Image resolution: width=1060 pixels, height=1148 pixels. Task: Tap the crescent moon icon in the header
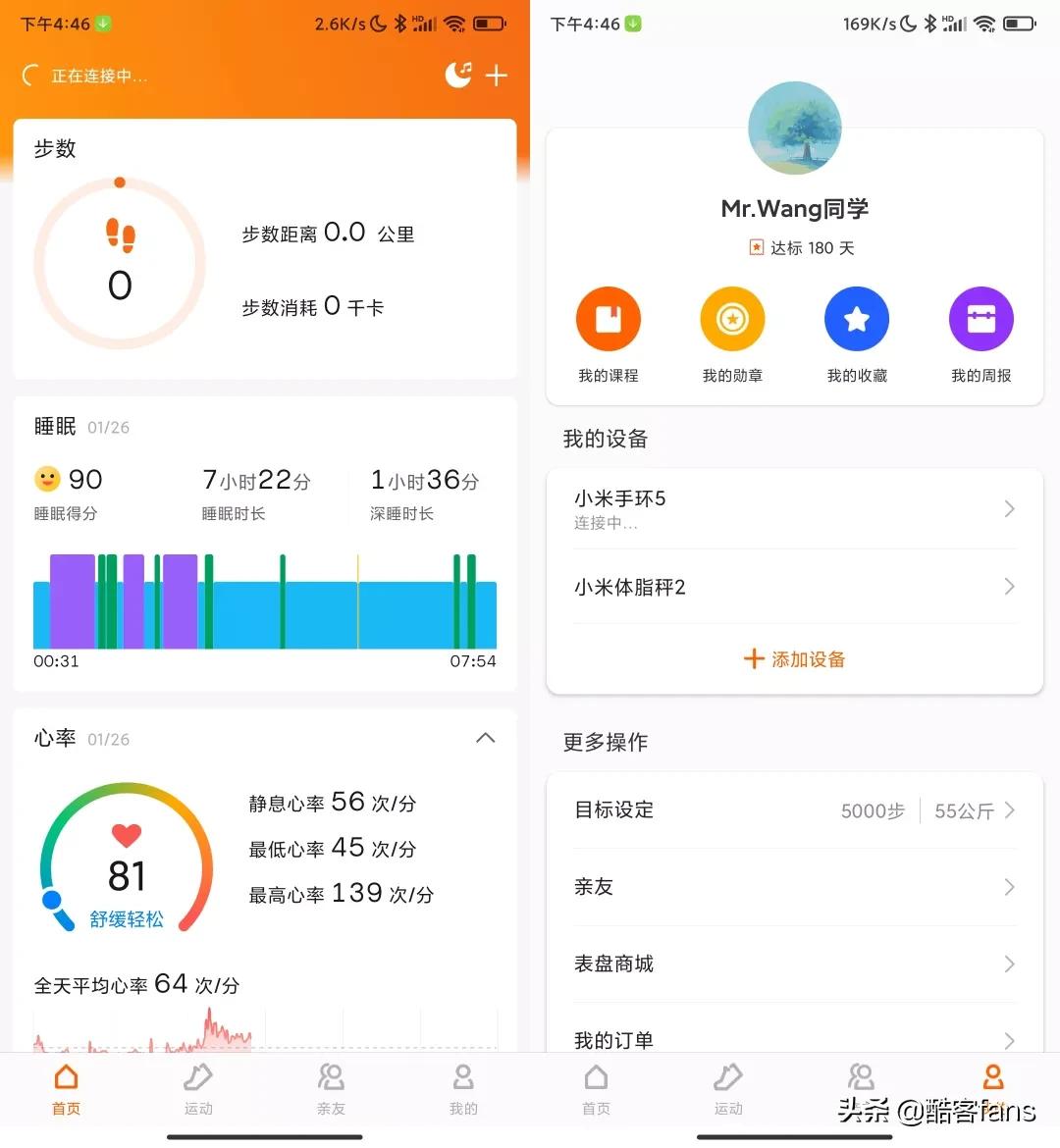click(457, 75)
